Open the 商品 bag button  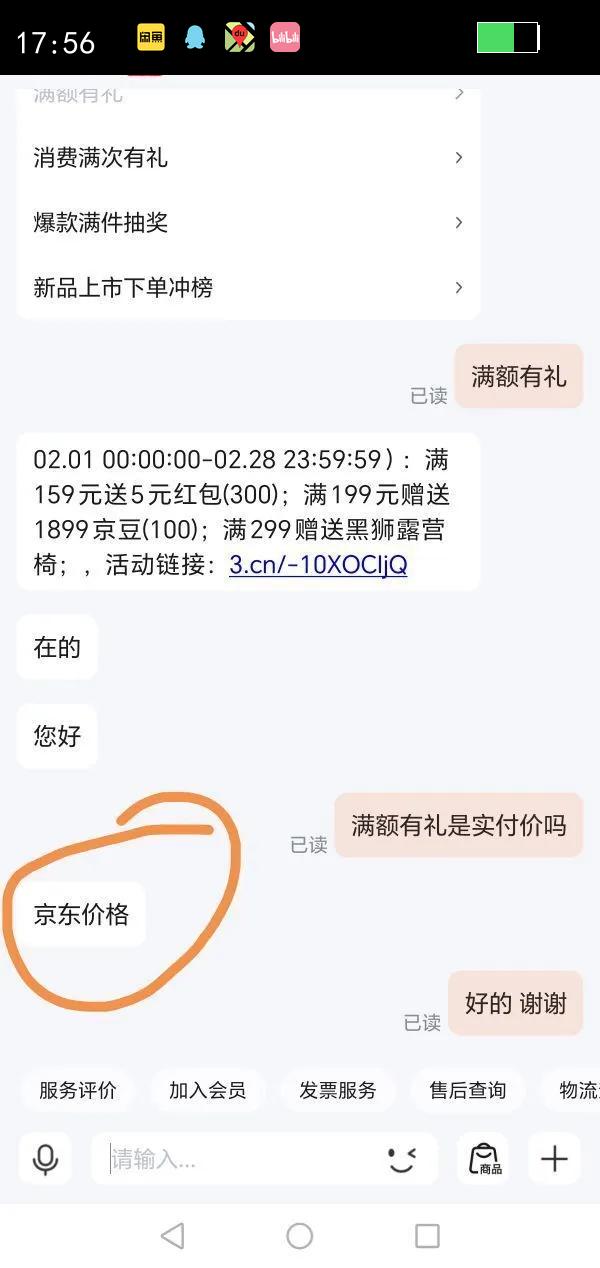484,1159
